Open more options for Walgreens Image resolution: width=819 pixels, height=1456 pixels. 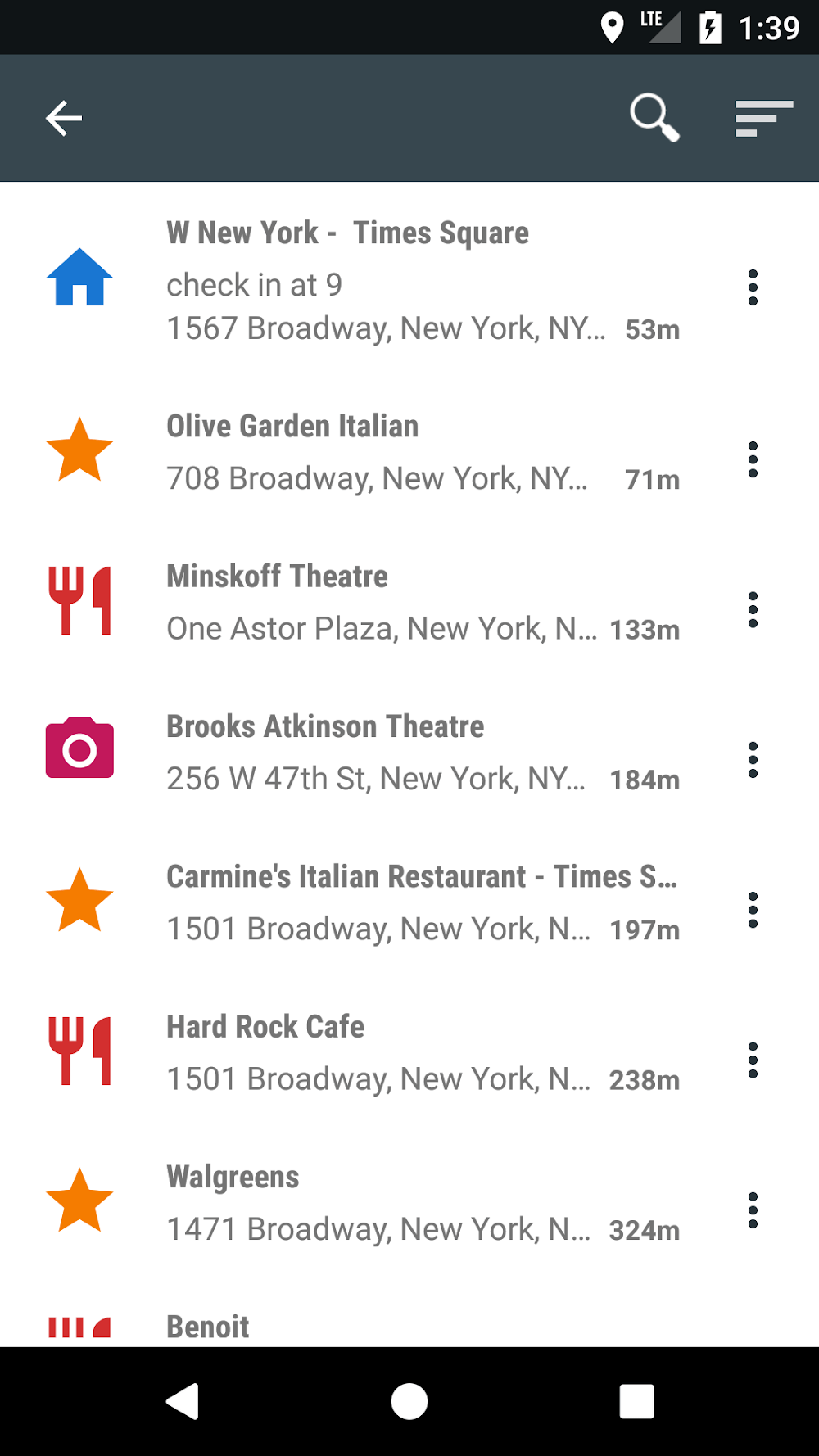click(x=753, y=1210)
